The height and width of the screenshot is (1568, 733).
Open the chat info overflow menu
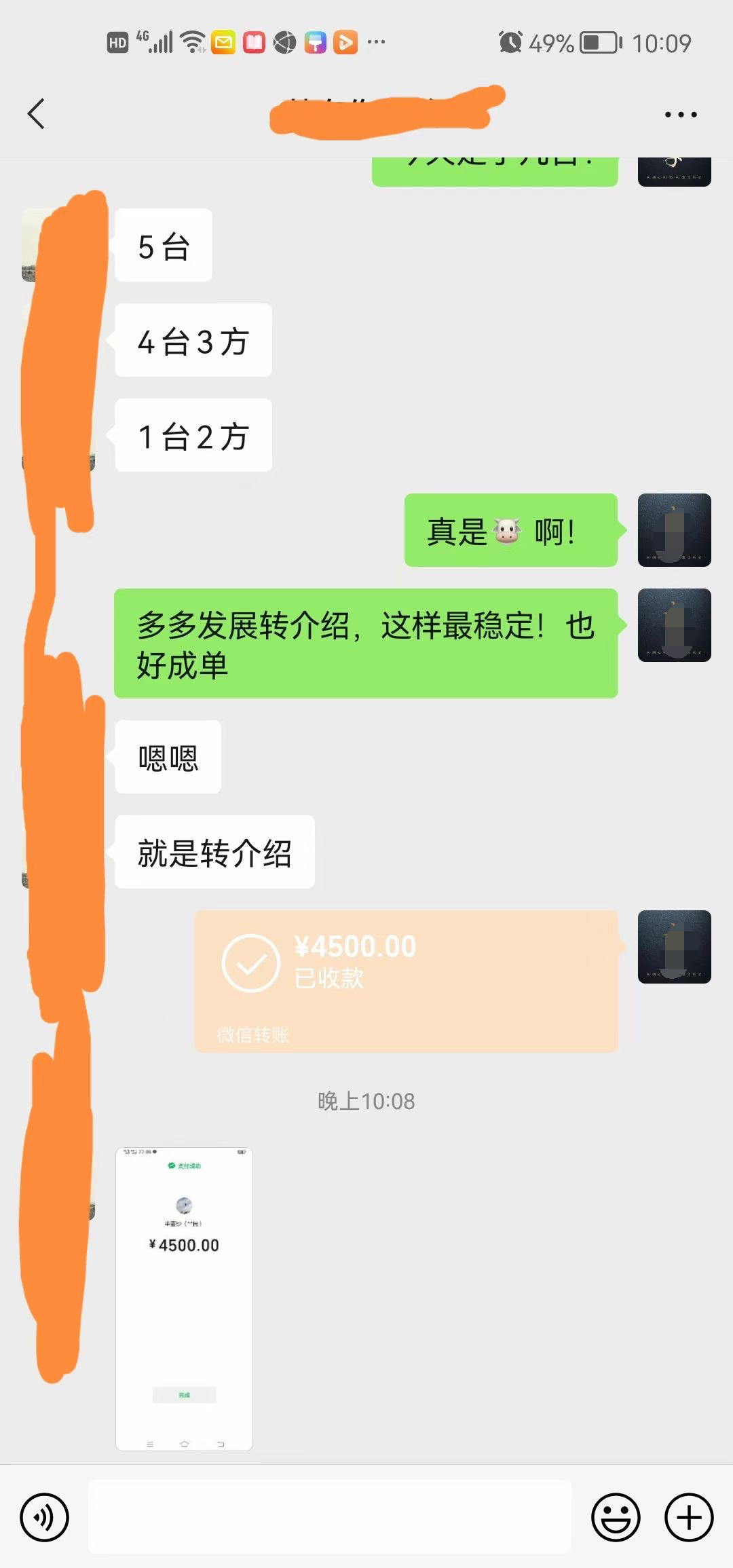(x=681, y=115)
